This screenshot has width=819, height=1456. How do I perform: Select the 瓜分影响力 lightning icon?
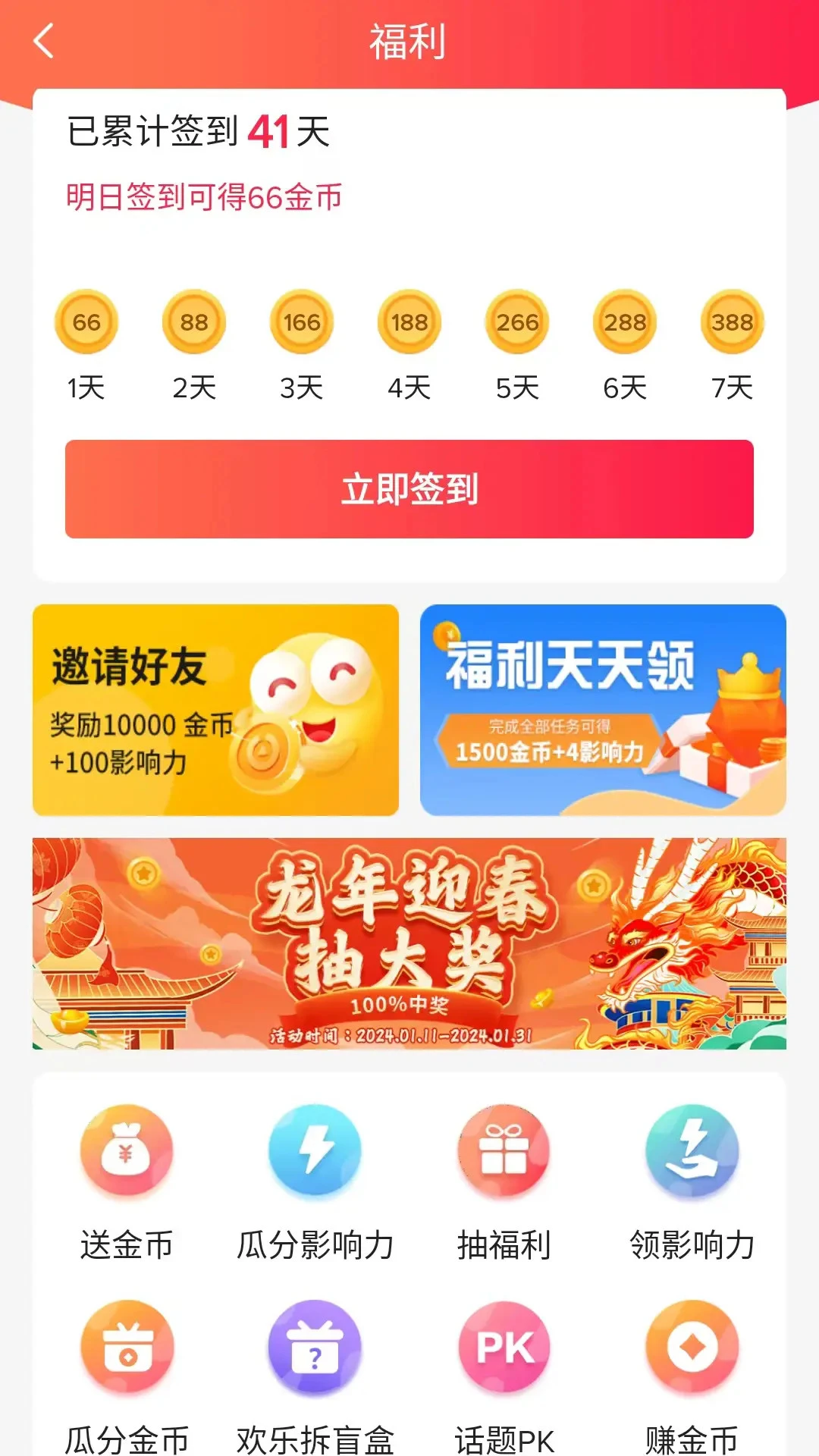315,1150
